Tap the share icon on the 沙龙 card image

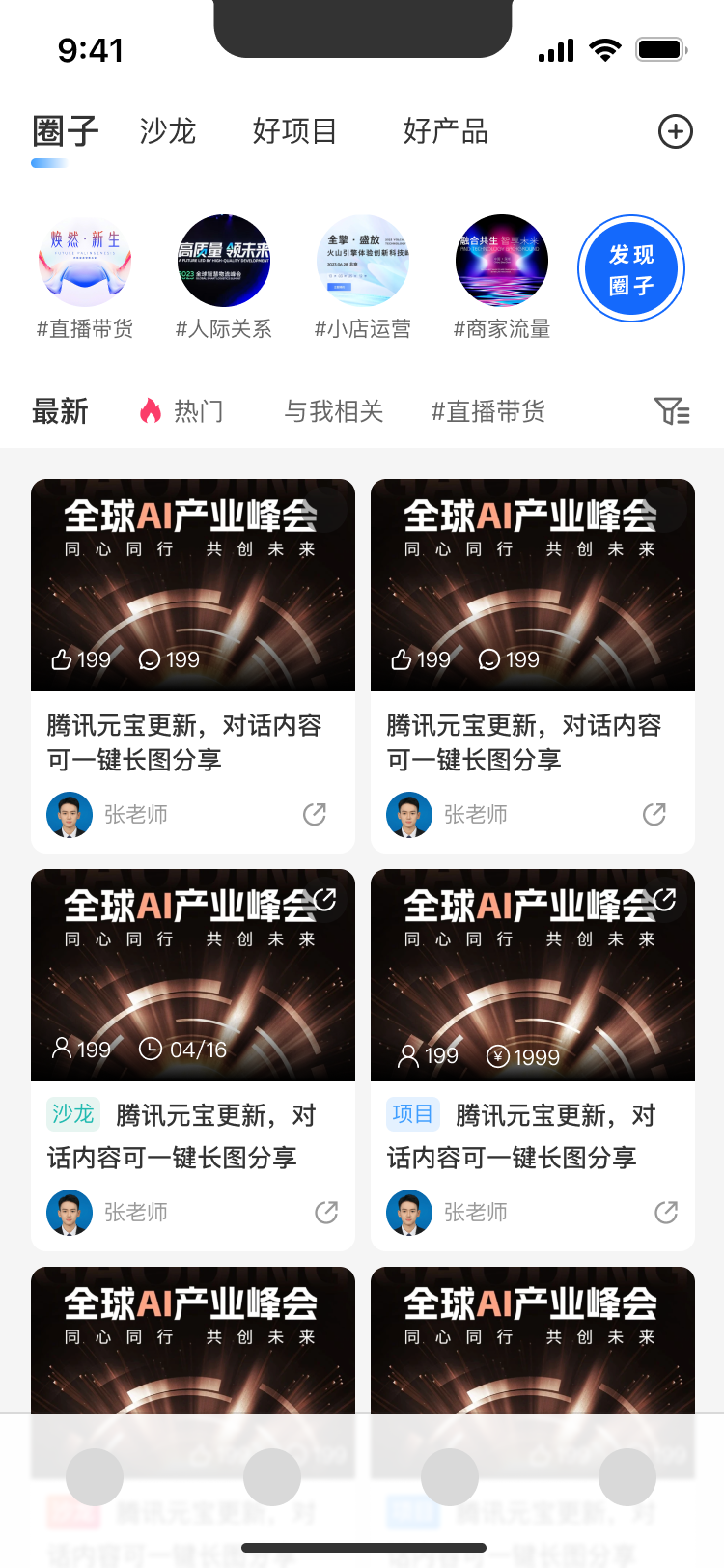326,899
